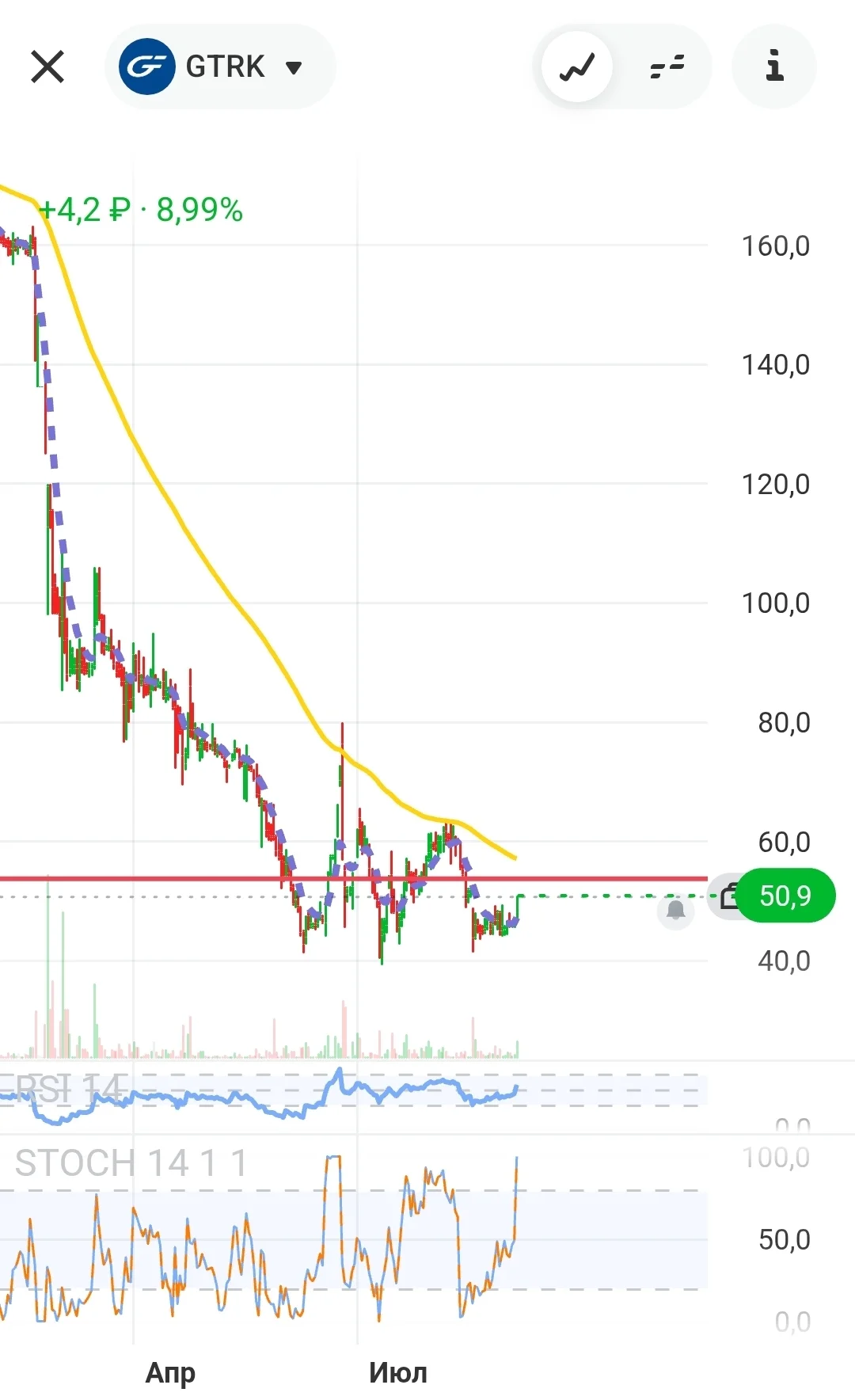
Task: Select the line chart mode
Action: (x=577, y=67)
